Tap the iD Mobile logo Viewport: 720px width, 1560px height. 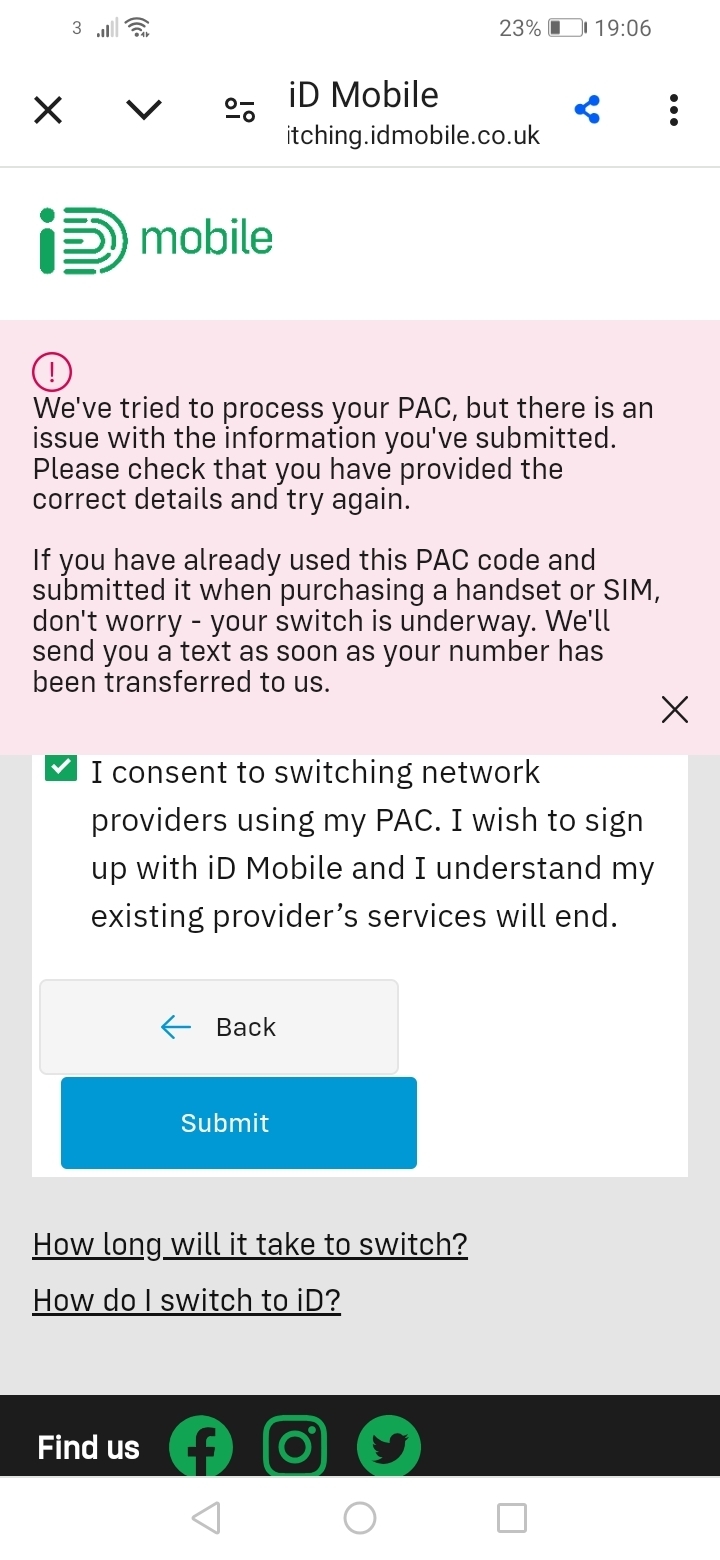pyautogui.click(x=156, y=240)
